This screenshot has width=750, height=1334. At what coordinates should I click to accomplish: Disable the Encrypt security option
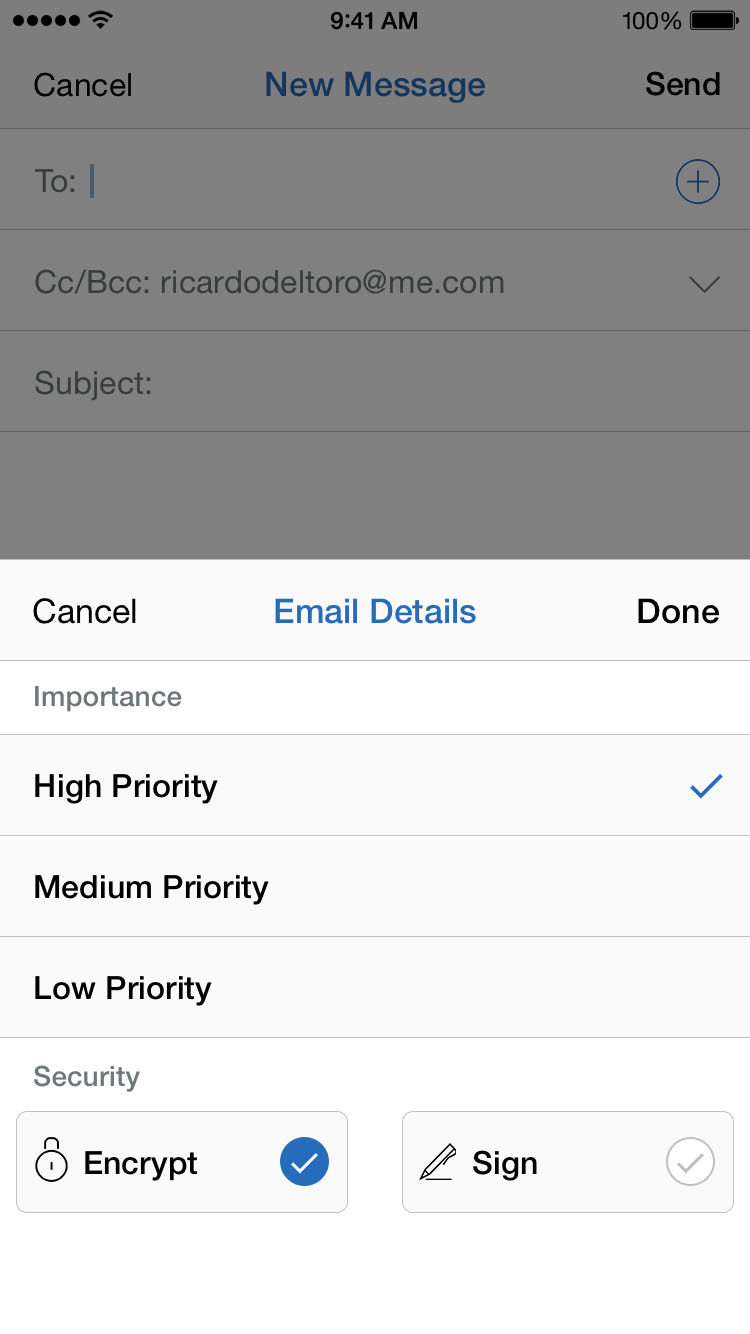click(x=304, y=1162)
